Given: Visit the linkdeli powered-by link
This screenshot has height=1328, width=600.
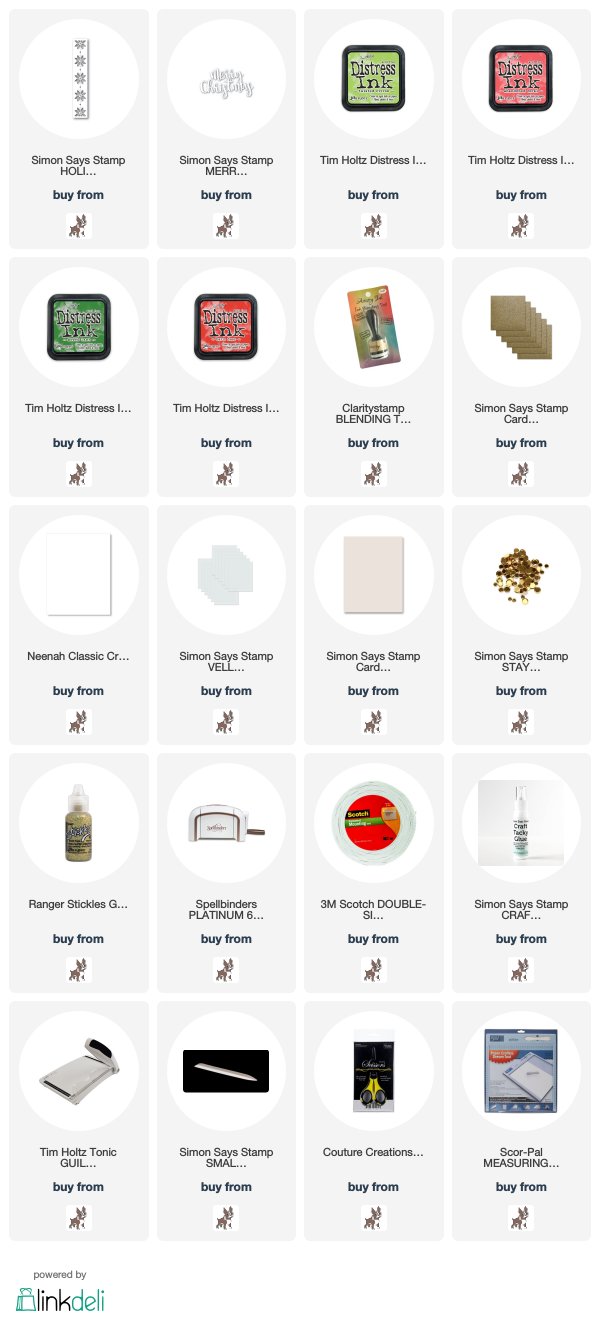Looking at the screenshot, I should (x=60, y=1291).
